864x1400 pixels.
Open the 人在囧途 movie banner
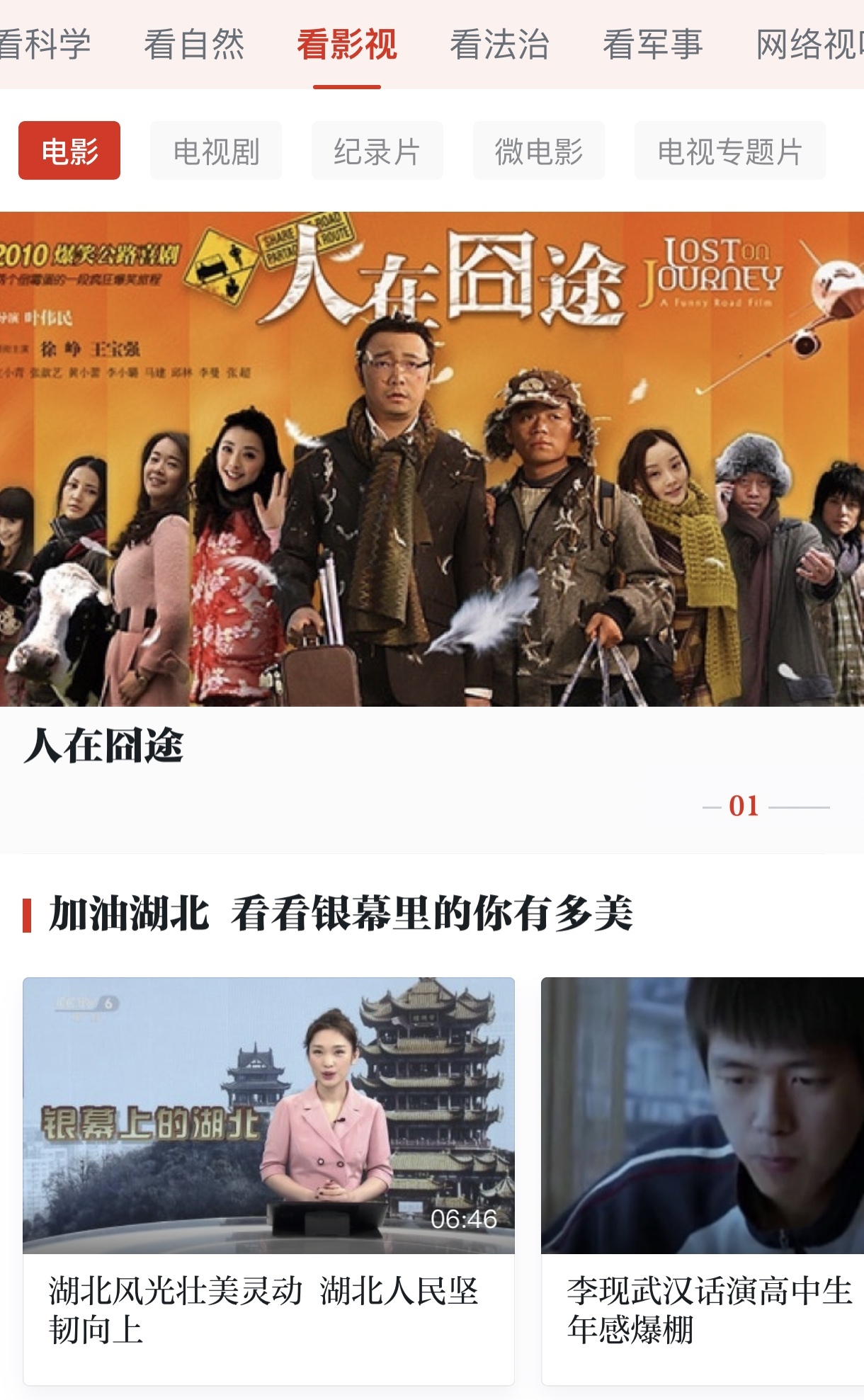(x=432, y=460)
